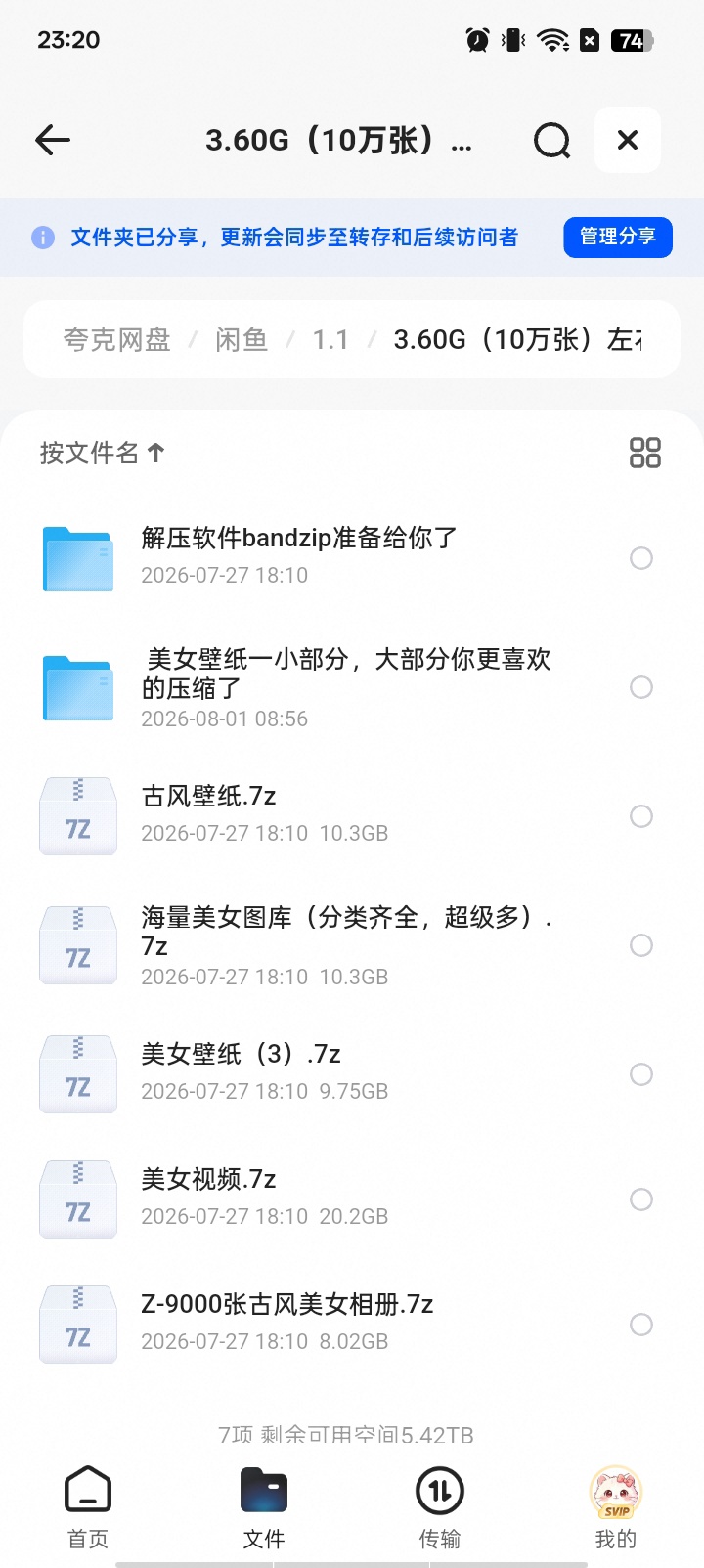Select the 美女壁纸一小部分 folder checkbox
Image resolution: width=704 pixels, height=1568 pixels.
click(641, 687)
